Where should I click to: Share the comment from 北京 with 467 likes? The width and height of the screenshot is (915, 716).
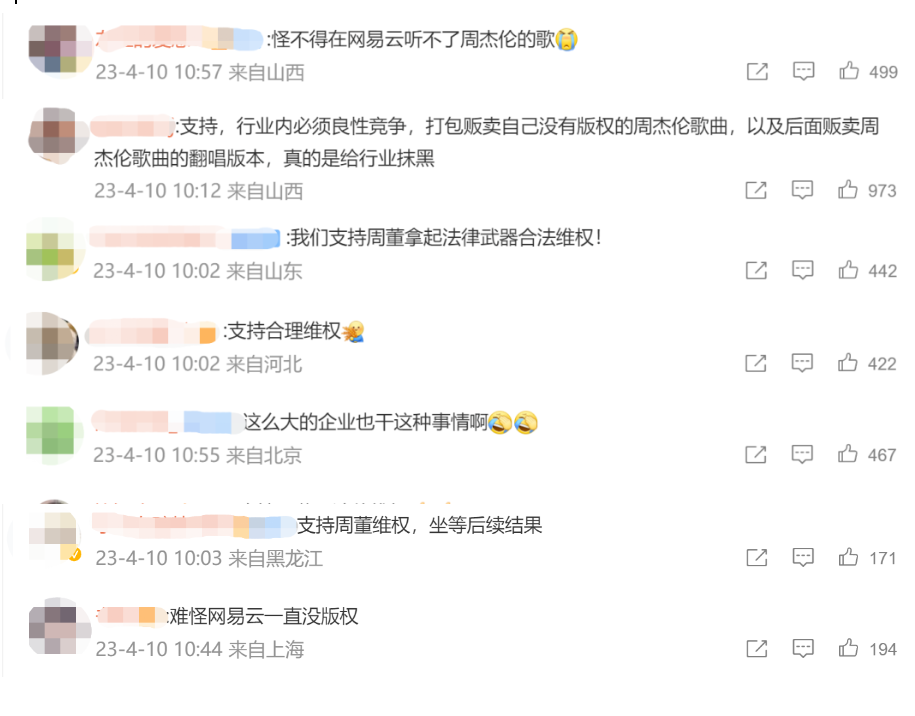coord(757,454)
